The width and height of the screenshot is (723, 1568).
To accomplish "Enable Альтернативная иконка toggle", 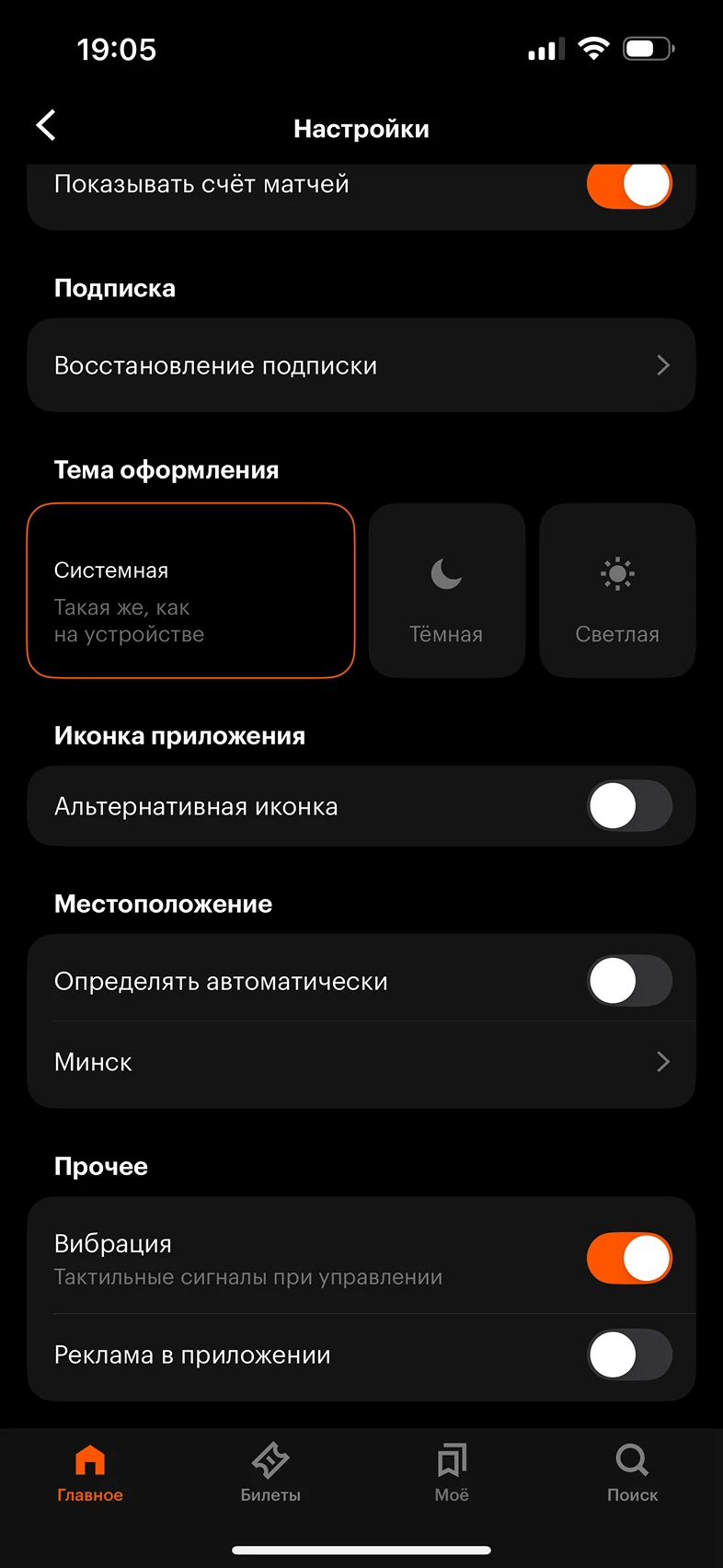I will pyautogui.click(x=629, y=806).
